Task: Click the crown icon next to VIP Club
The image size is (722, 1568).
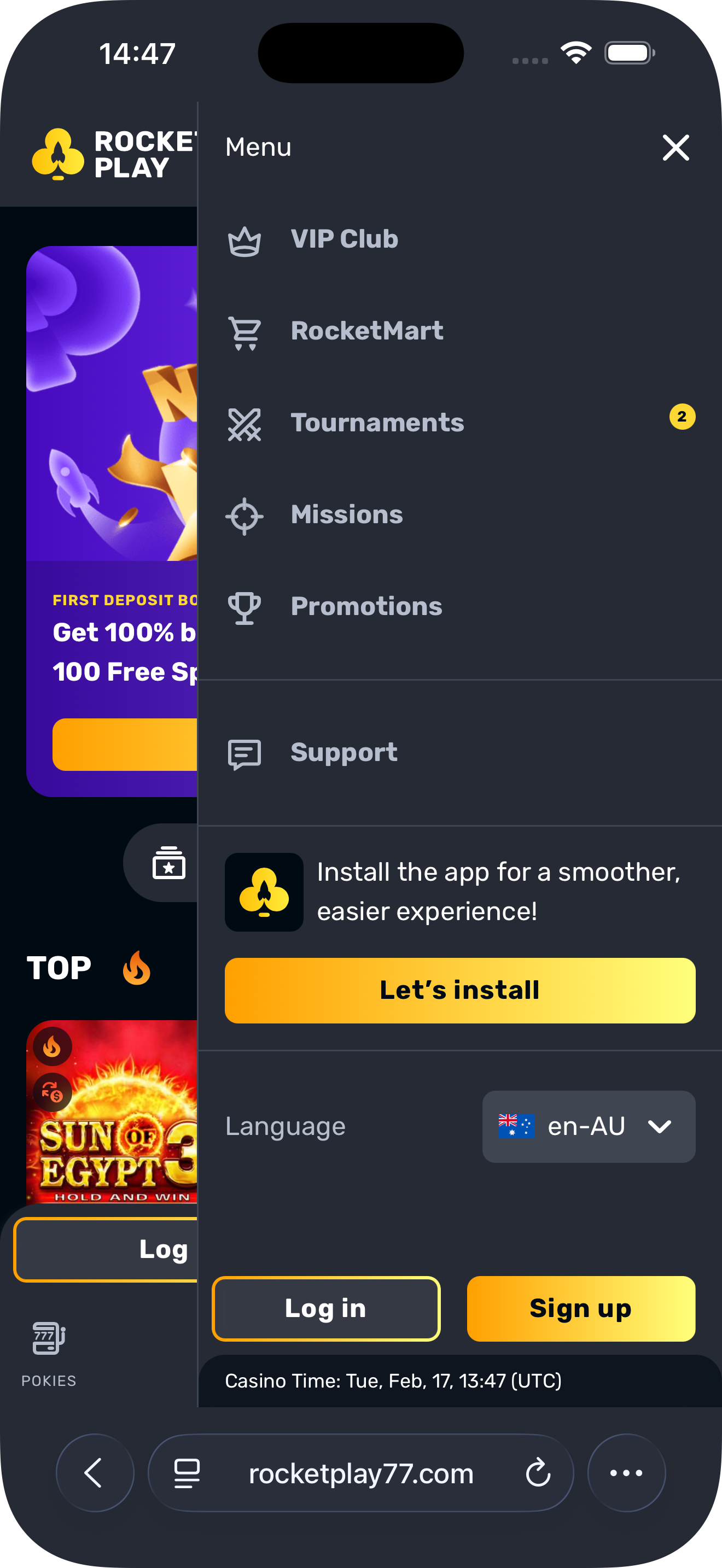Action: click(244, 241)
